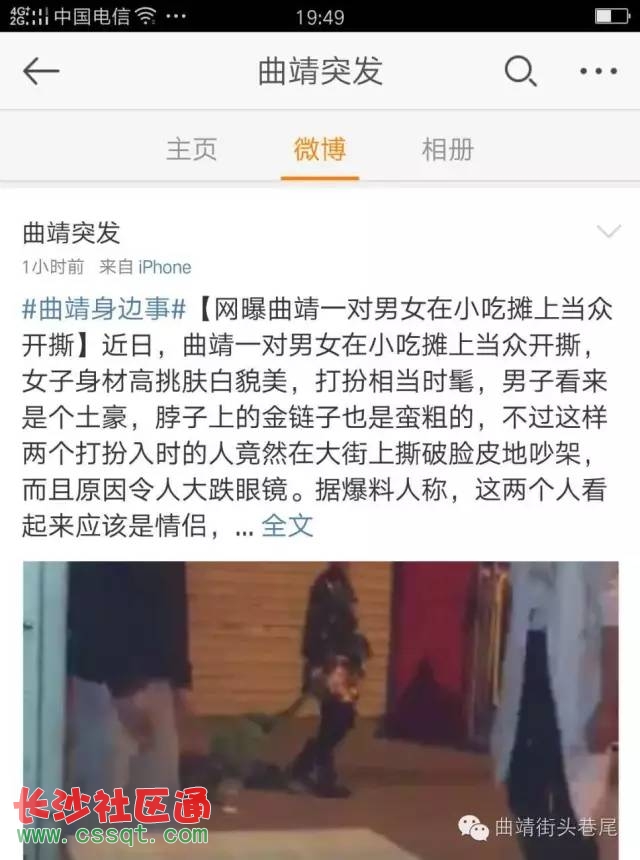Tap 全文 to read full post
The width and height of the screenshot is (640, 860).
pos(287,525)
